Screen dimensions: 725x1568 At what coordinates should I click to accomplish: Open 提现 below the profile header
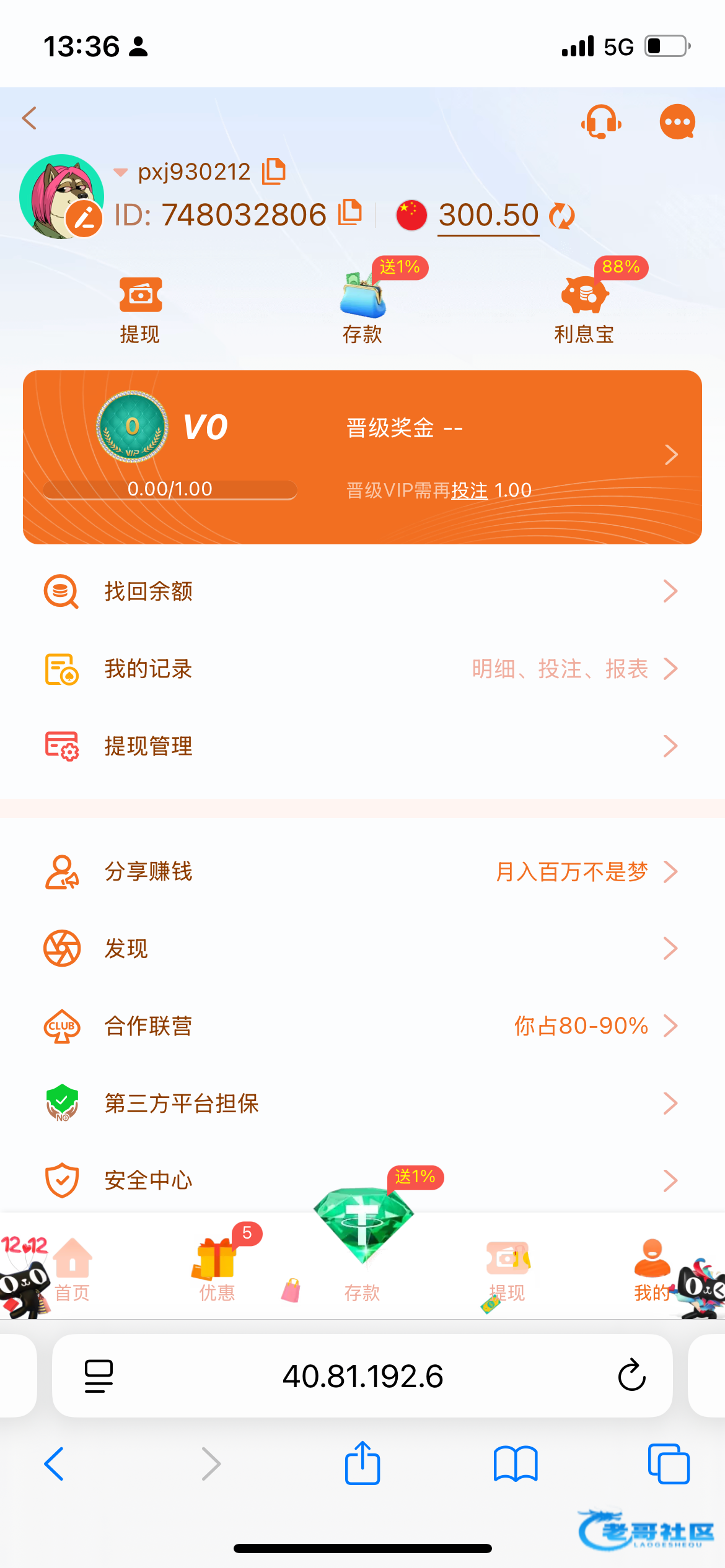pos(140,310)
